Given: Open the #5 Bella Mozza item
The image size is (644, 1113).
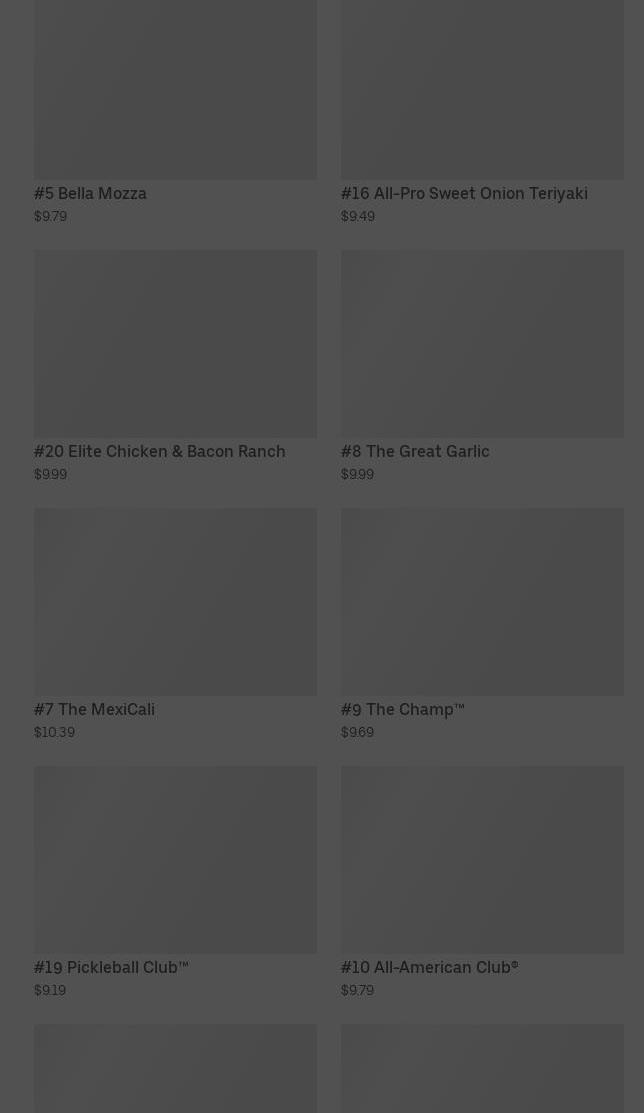Looking at the screenshot, I should [175, 112].
